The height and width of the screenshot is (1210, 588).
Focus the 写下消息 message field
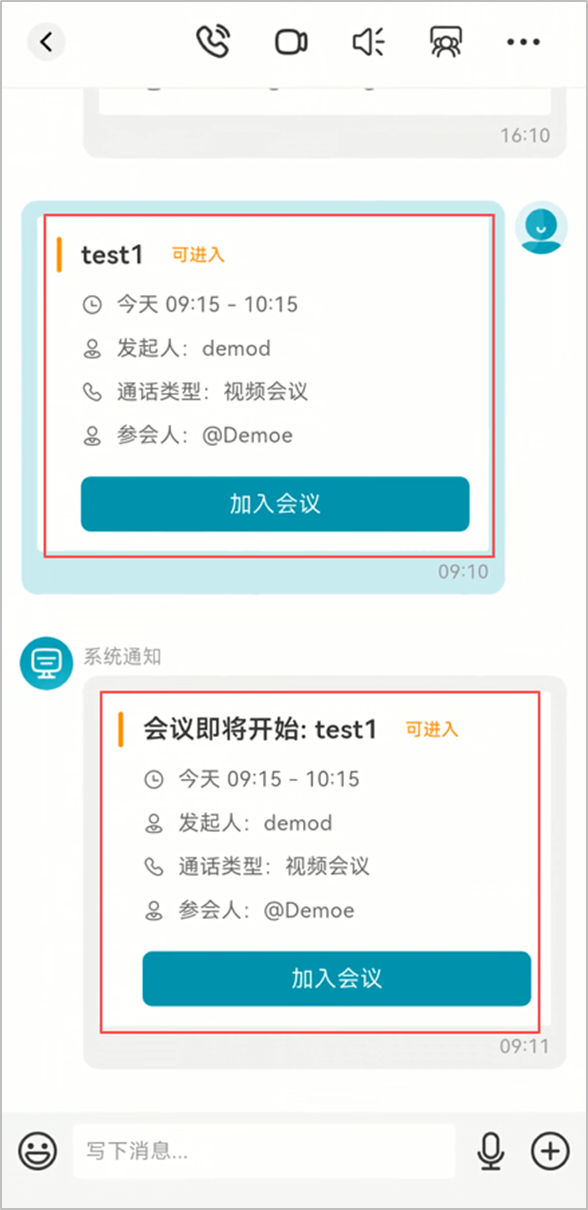click(x=264, y=1151)
